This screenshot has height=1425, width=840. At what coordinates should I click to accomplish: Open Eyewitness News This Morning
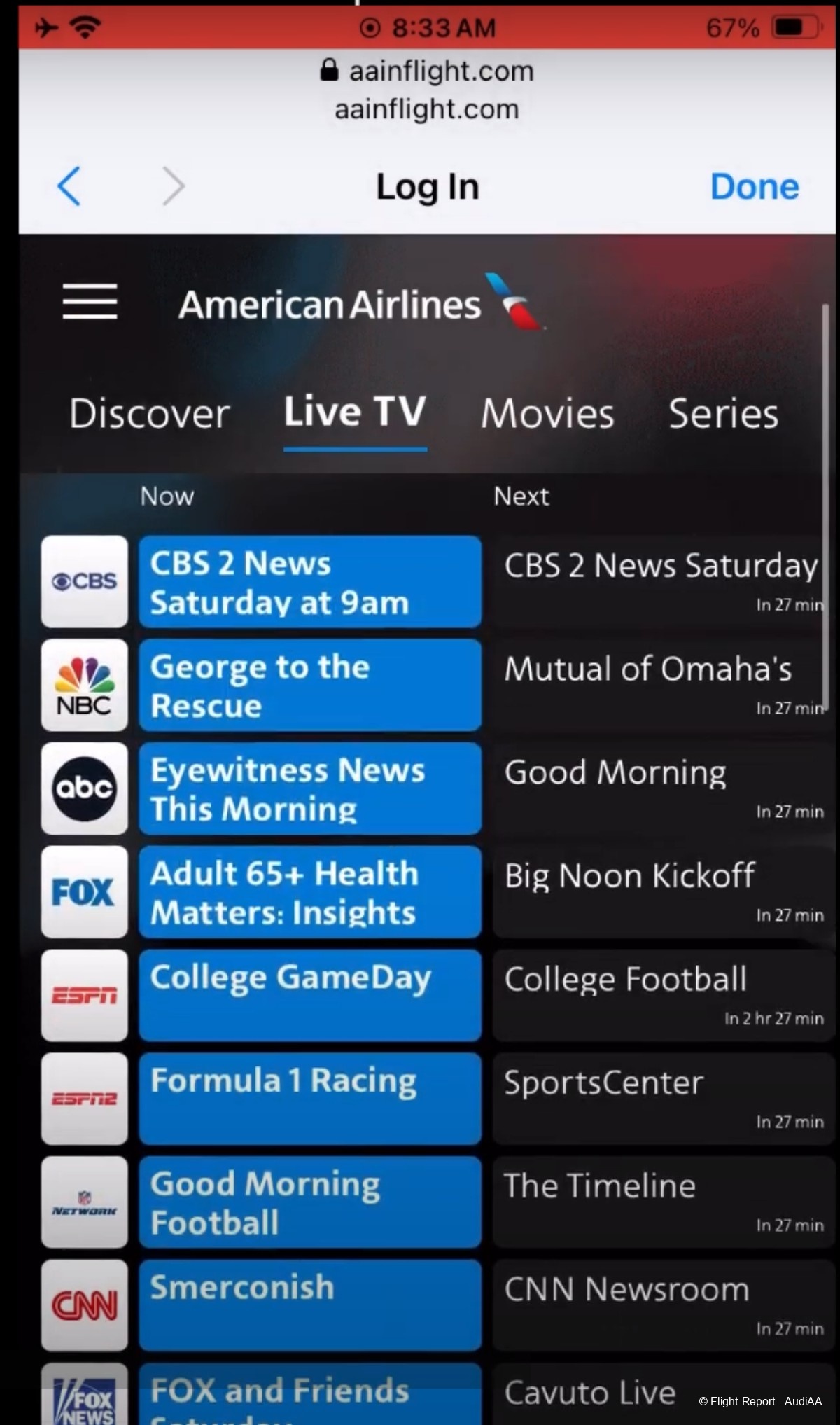[x=310, y=788]
